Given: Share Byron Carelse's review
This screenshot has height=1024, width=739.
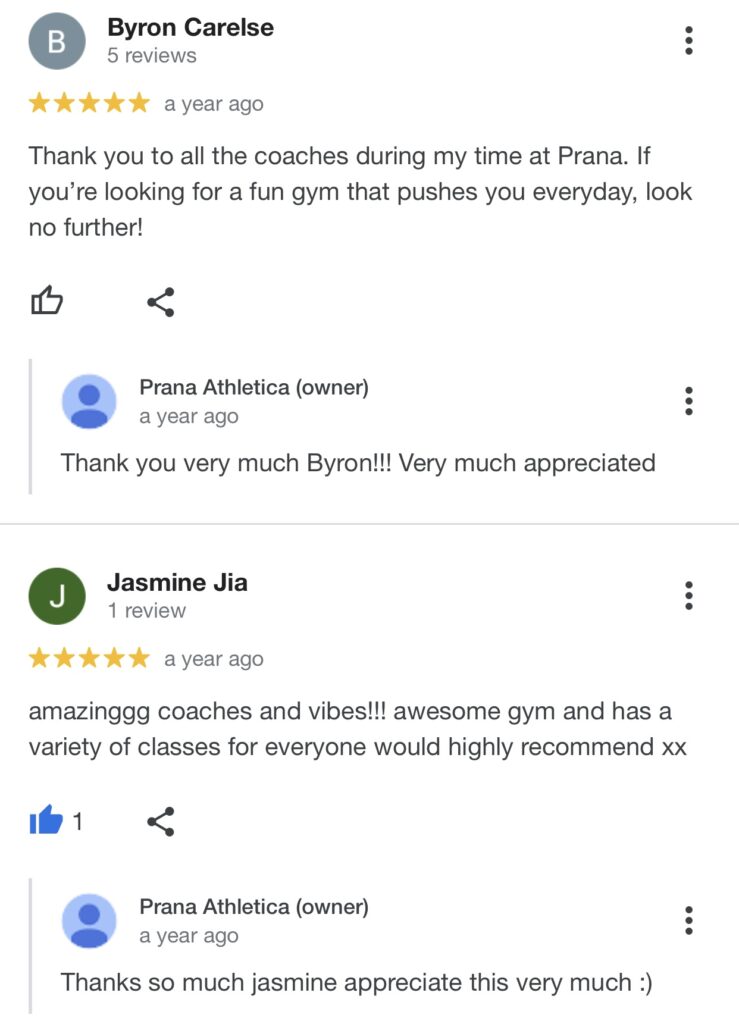Looking at the screenshot, I should [x=161, y=302].
